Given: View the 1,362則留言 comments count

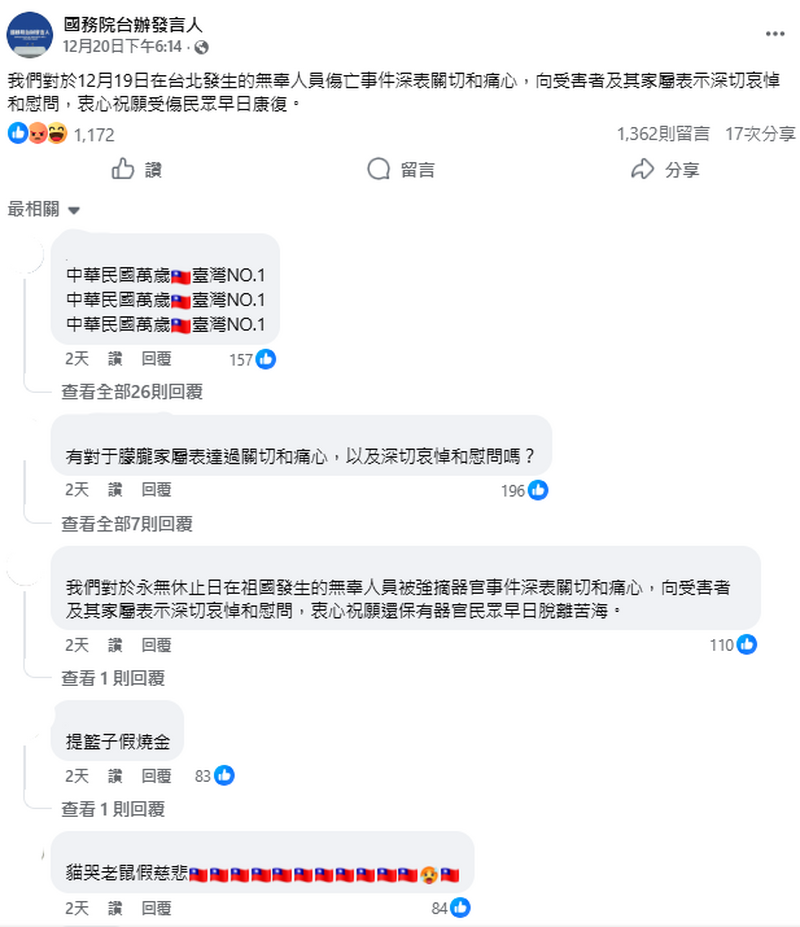Looking at the screenshot, I should click(663, 134).
